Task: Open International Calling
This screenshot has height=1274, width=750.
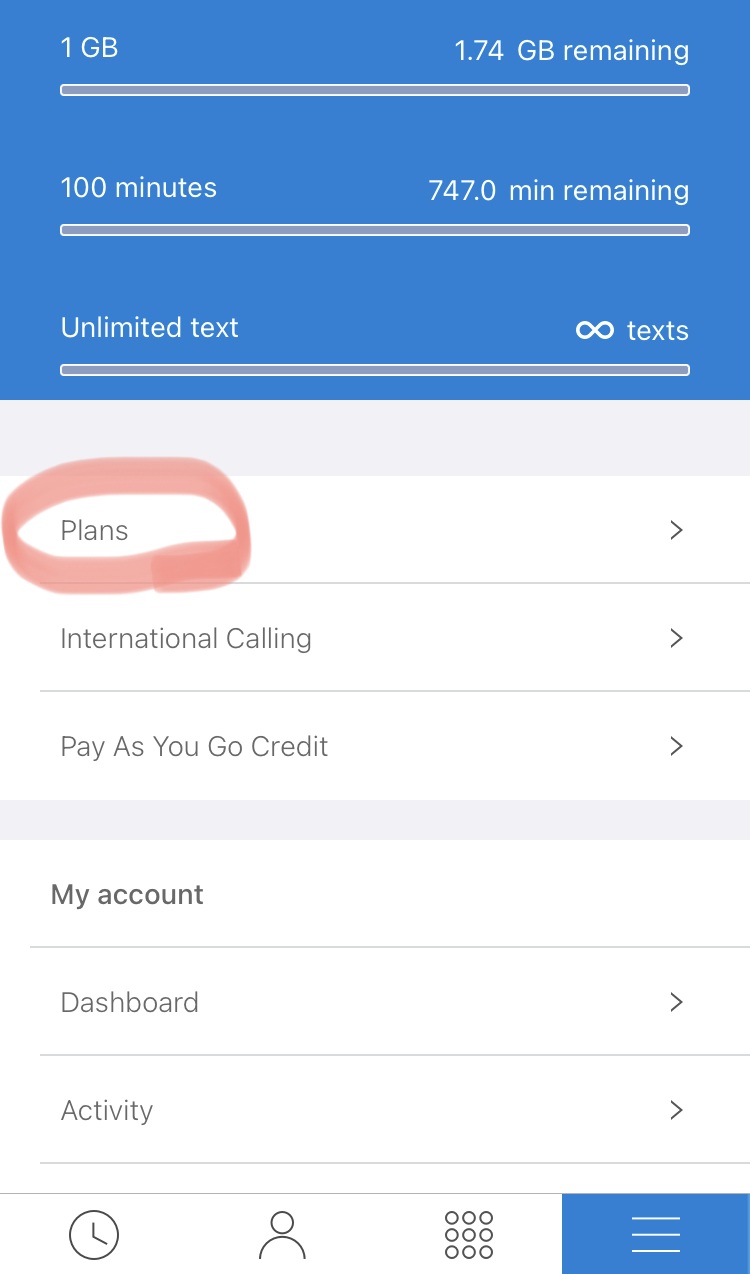Action: 186,638
